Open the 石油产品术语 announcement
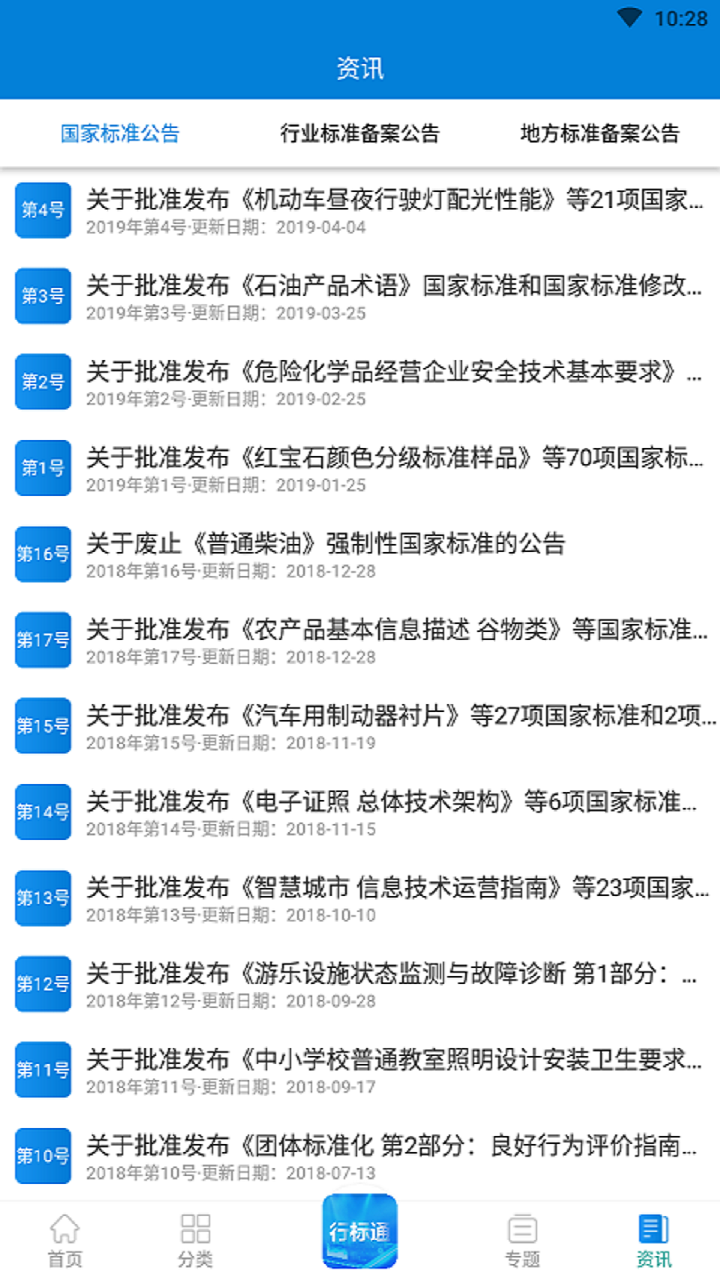Screen dimensions: 720x1280 [x=360, y=296]
